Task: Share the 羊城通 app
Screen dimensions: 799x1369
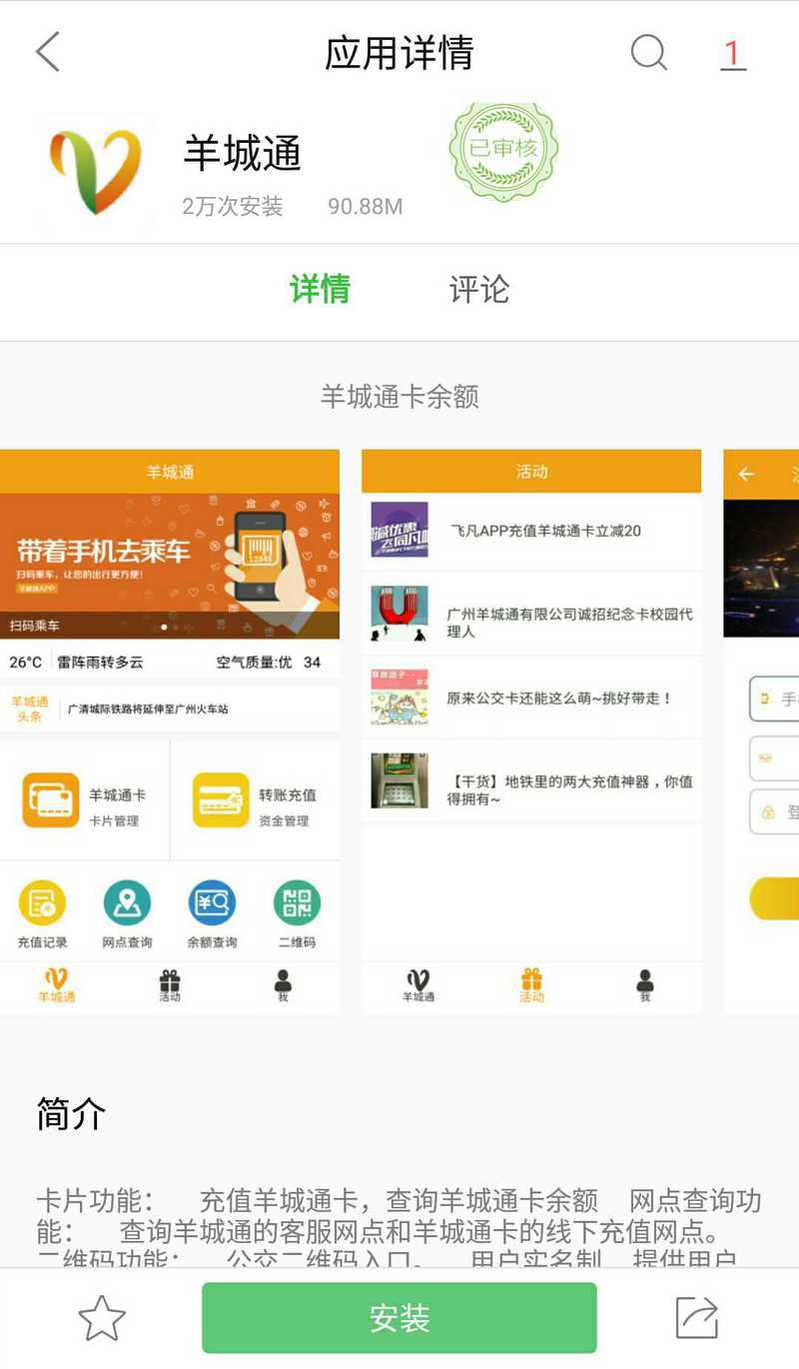Action: [697, 1318]
